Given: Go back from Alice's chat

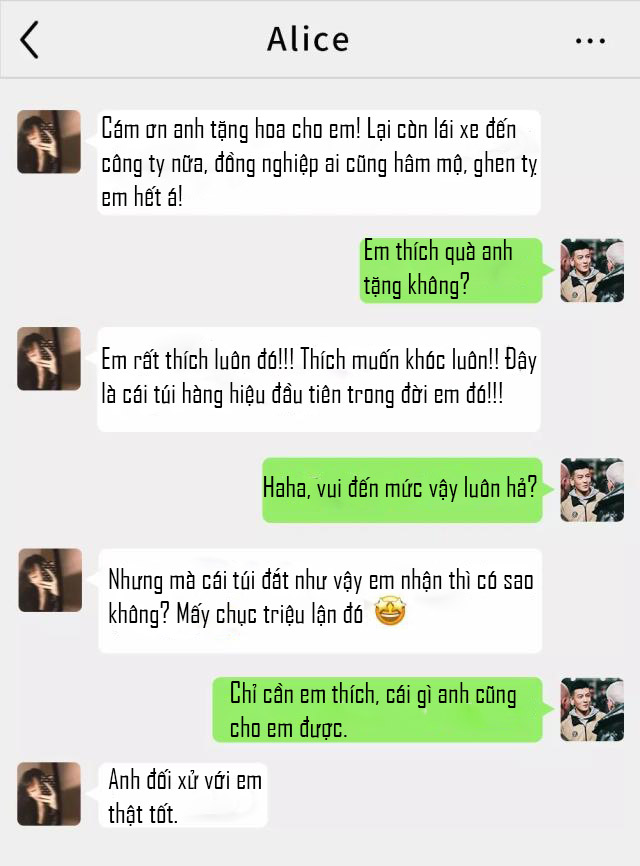Looking at the screenshot, I should coord(30,40).
